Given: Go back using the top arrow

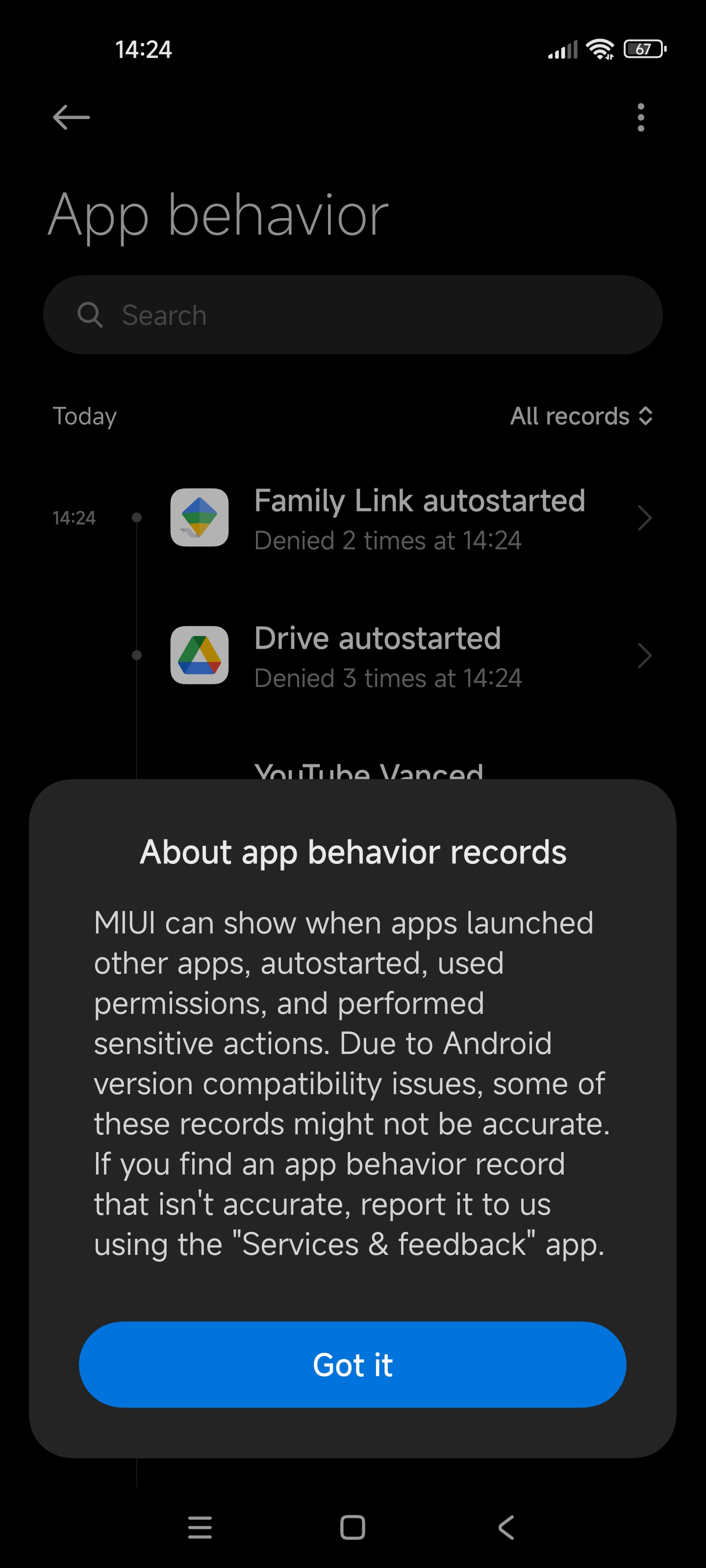Looking at the screenshot, I should (71, 117).
